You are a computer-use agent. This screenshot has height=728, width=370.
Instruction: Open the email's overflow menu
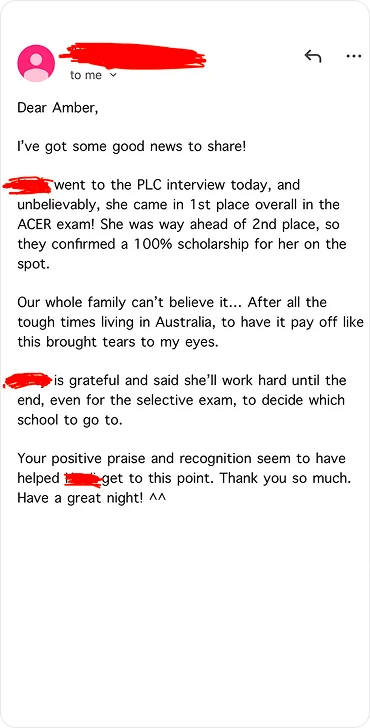[354, 56]
